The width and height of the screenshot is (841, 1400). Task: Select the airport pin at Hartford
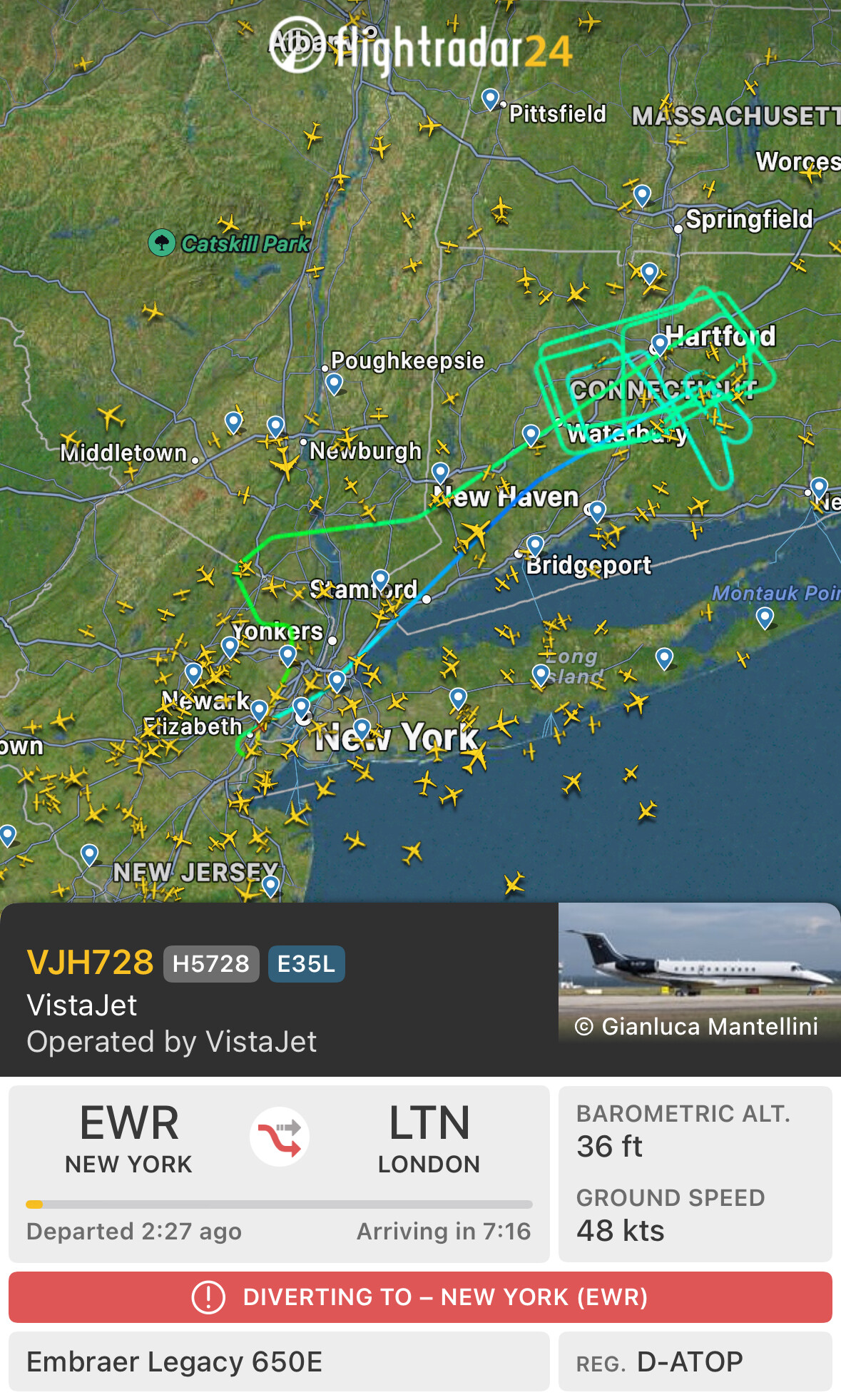coord(660,344)
